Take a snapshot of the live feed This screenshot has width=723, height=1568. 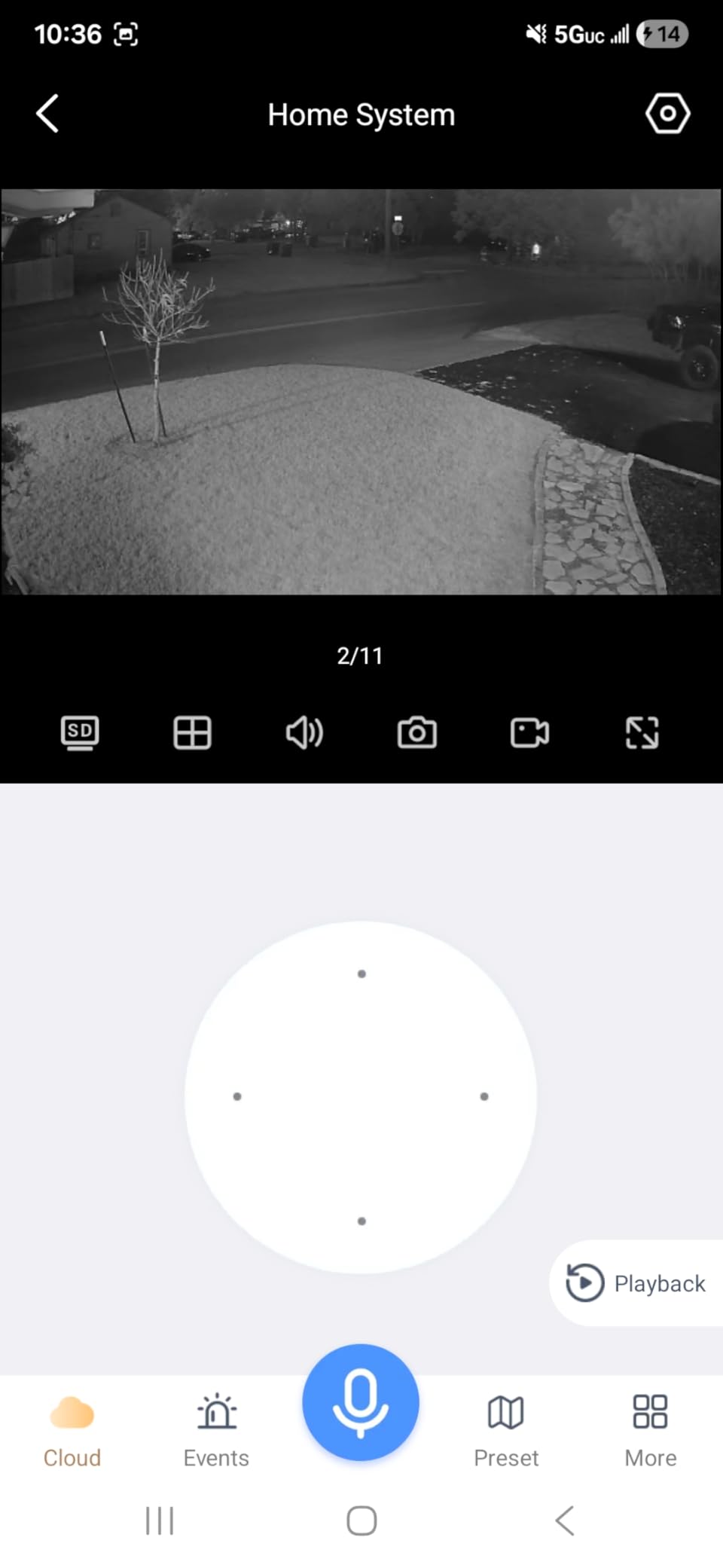(x=417, y=732)
